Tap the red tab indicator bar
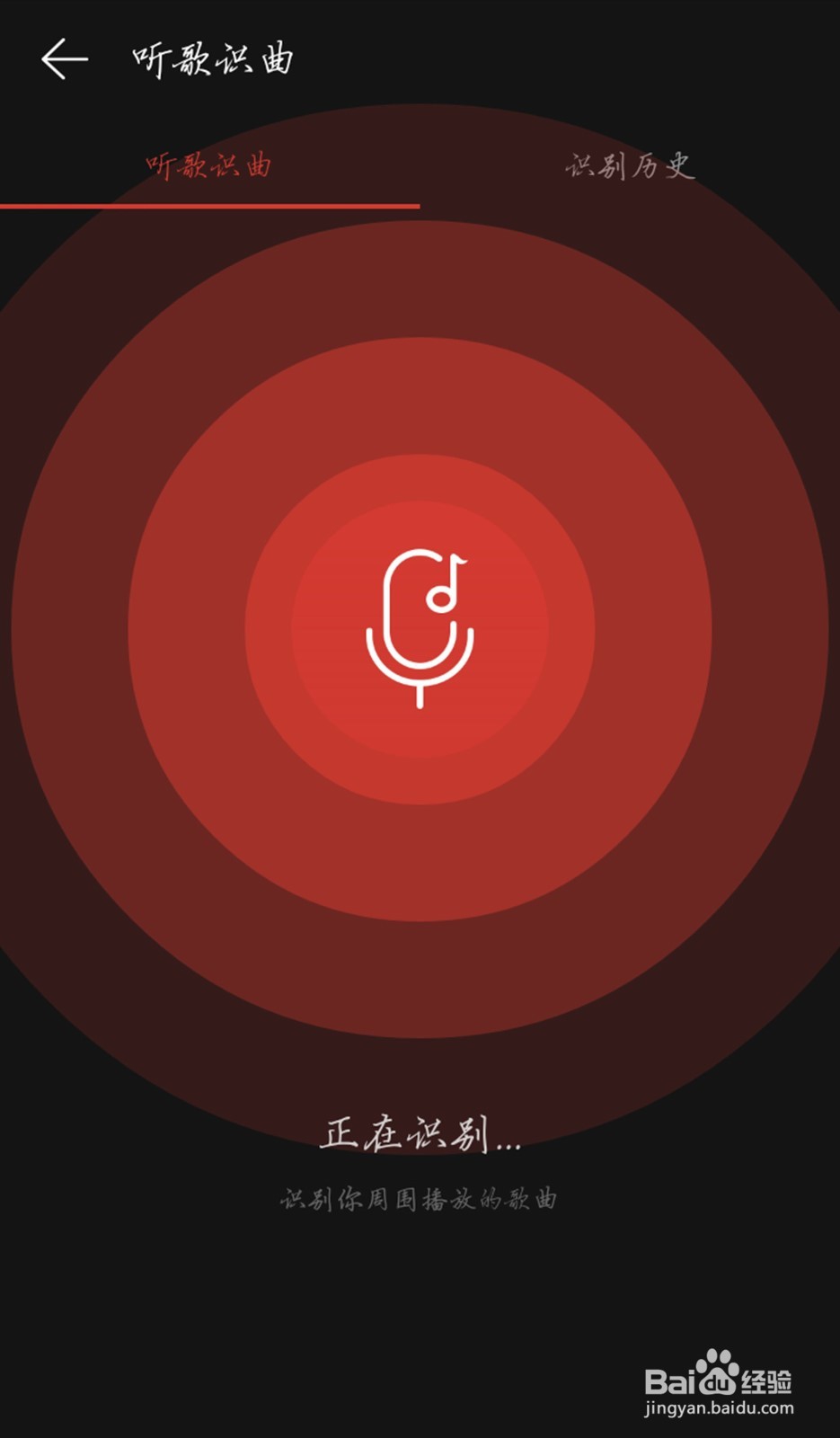This screenshot has width=840, height=1438. coord(210,208)
